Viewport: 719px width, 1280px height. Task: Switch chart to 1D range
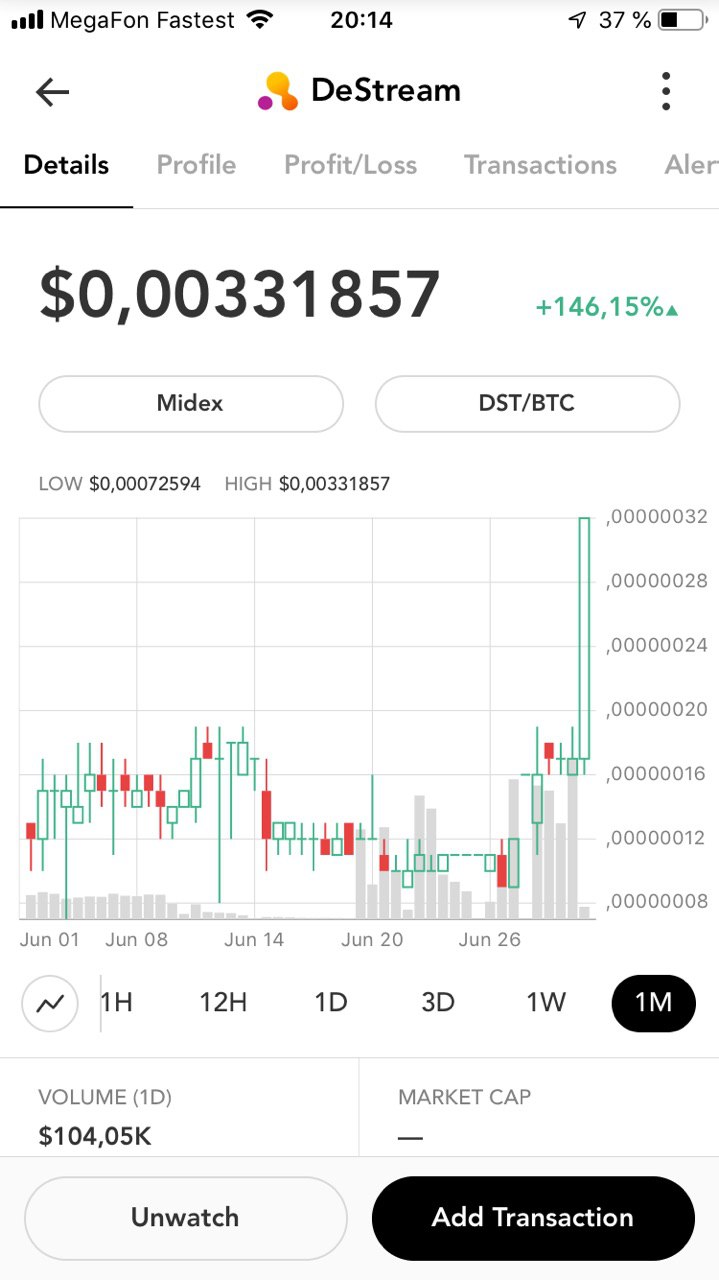tap(331, 1002)
